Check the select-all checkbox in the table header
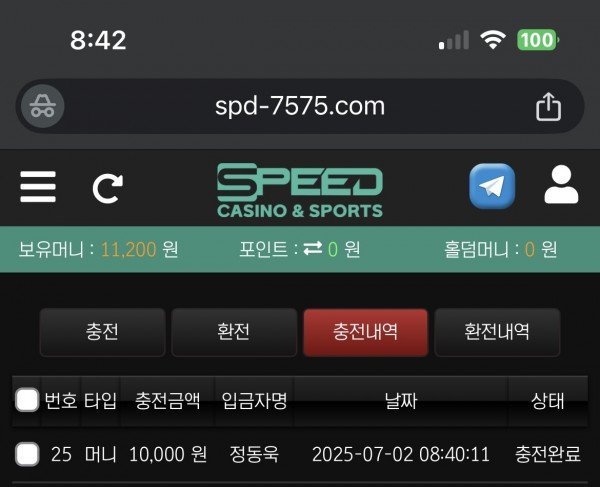This screenshot has width=600, height=487. (x=28, y=401)
